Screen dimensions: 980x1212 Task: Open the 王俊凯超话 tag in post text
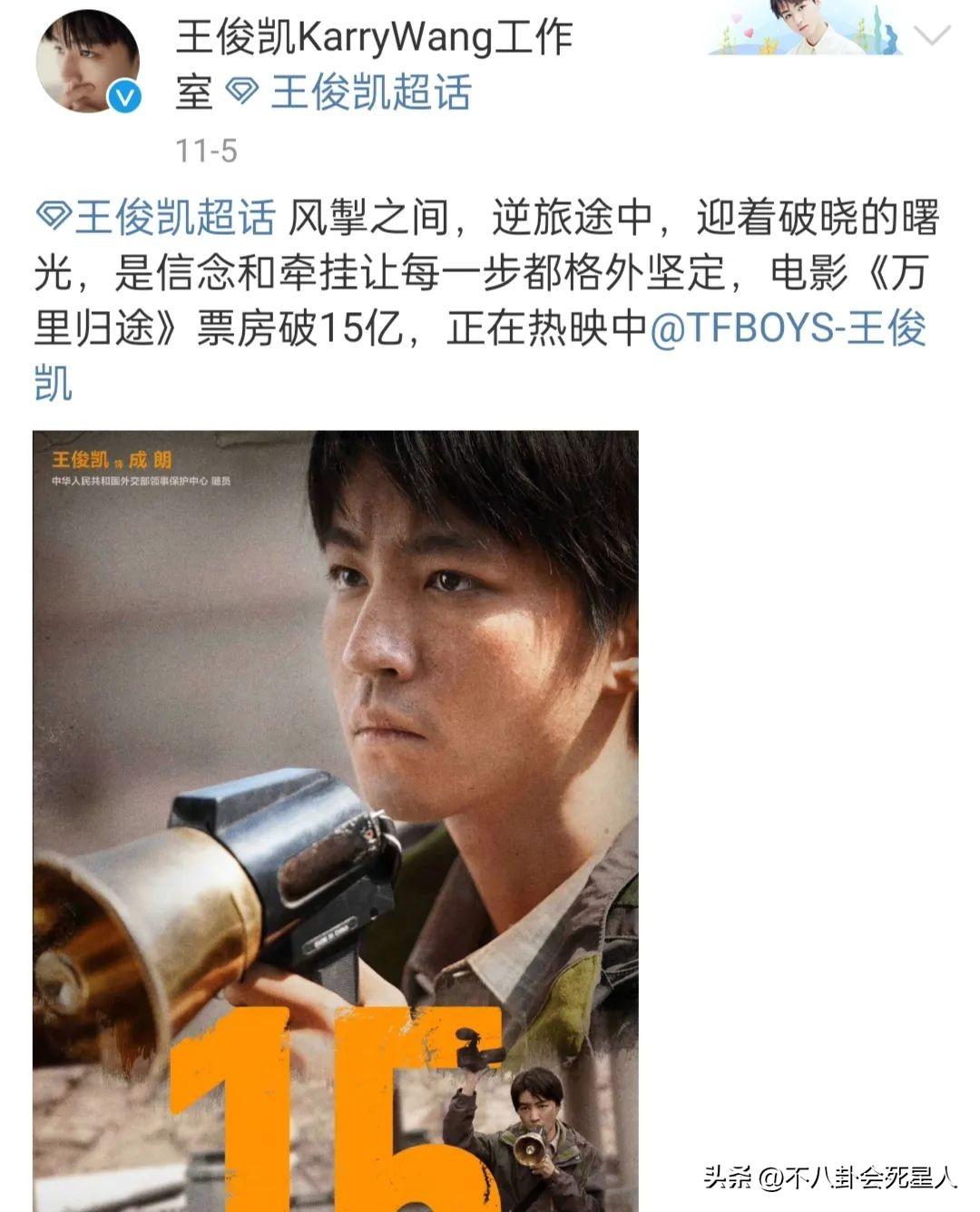156,219
